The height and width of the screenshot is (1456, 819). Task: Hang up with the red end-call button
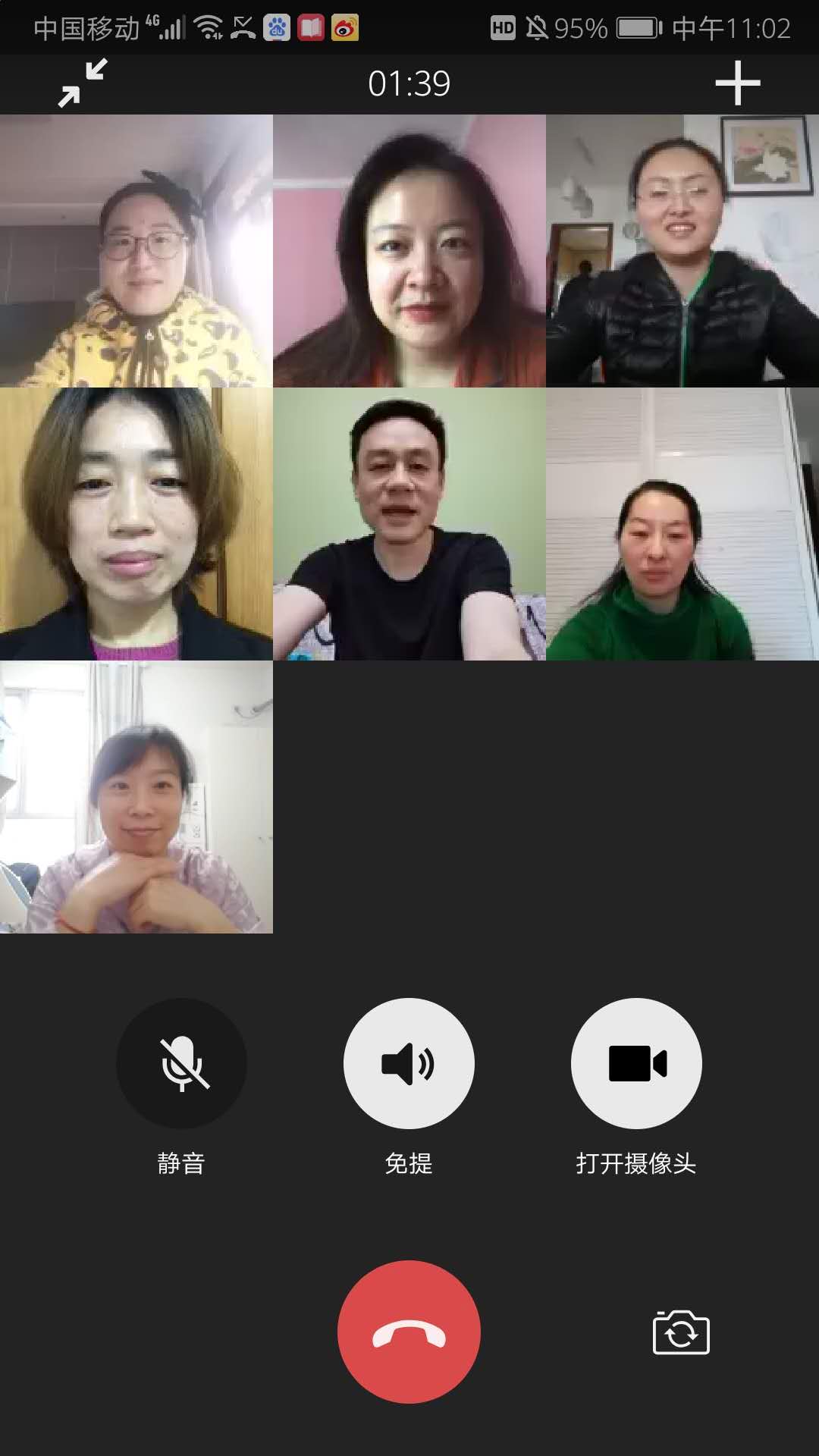pyautogui.click(x=409, y=1332)
